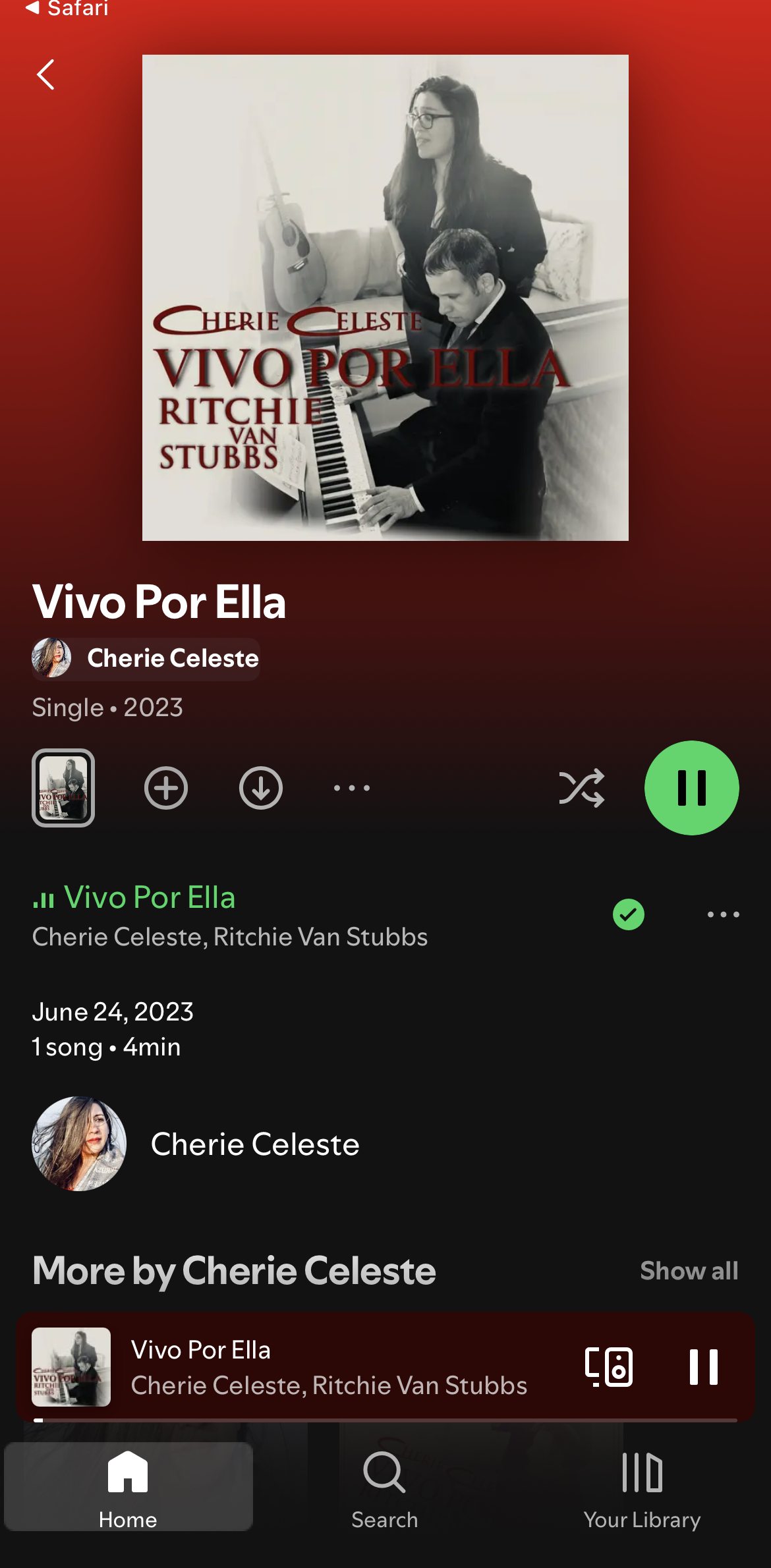Pause the song from the mini player
771x1568 pixels.
click(703, 1367)
